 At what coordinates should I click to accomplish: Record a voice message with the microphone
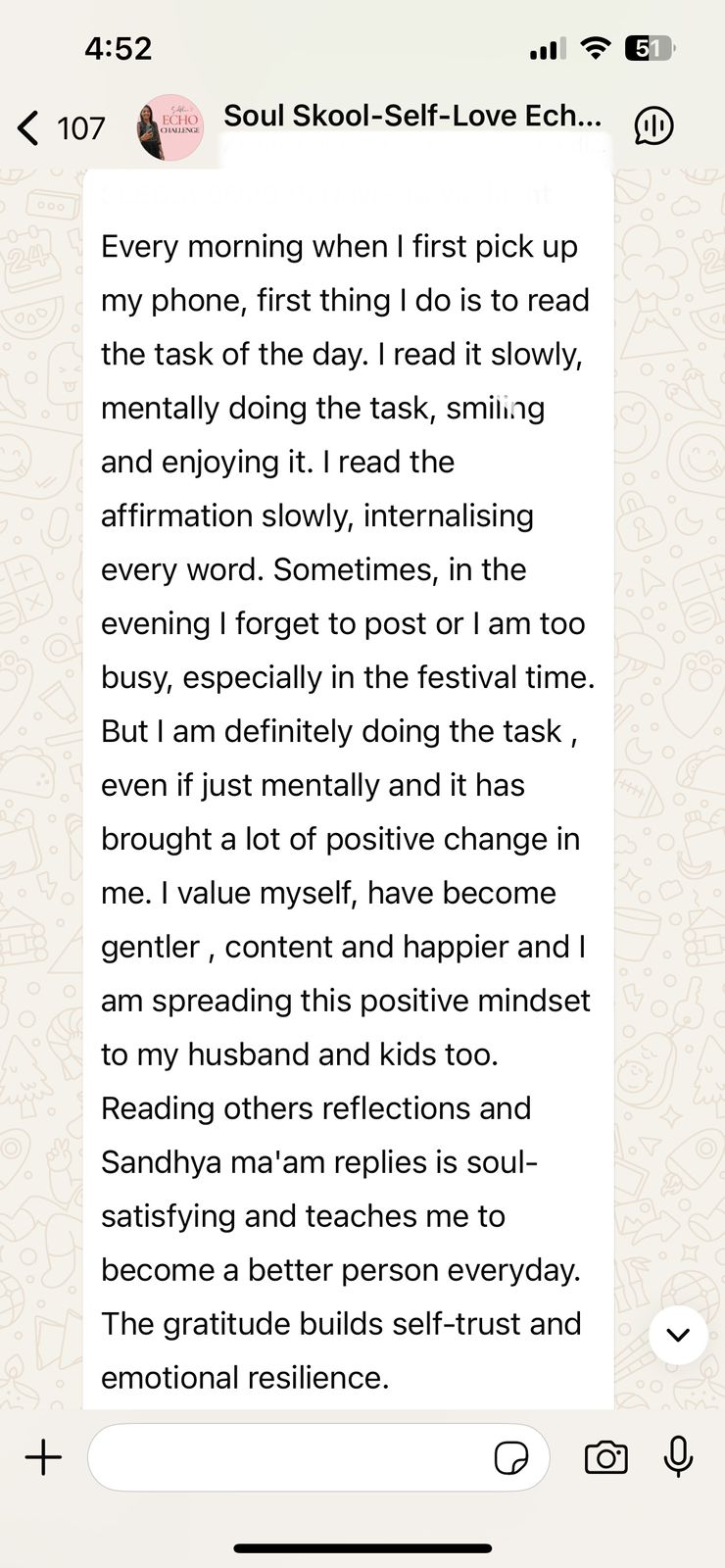(x=678, y=1457)
